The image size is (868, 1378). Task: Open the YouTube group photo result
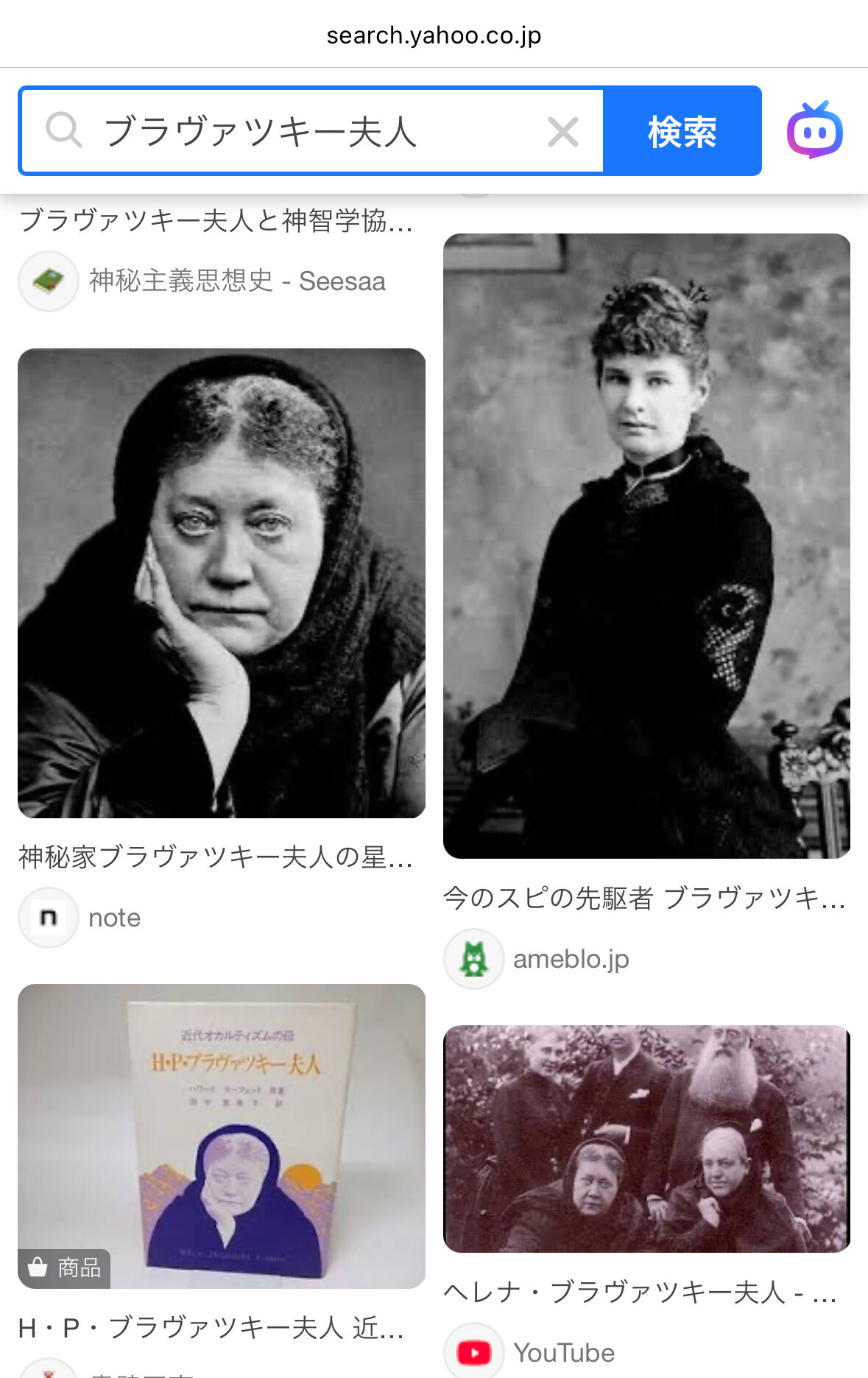tap(646, 1139)
